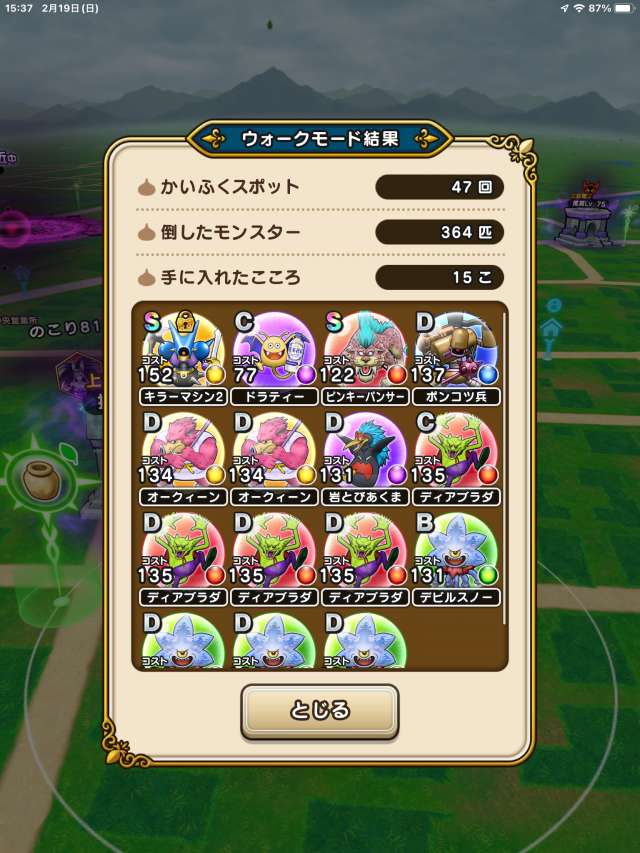Tap the とじる button to close results
The width and height of the screenshot is (640, 853).
click(x=319, y=711)
